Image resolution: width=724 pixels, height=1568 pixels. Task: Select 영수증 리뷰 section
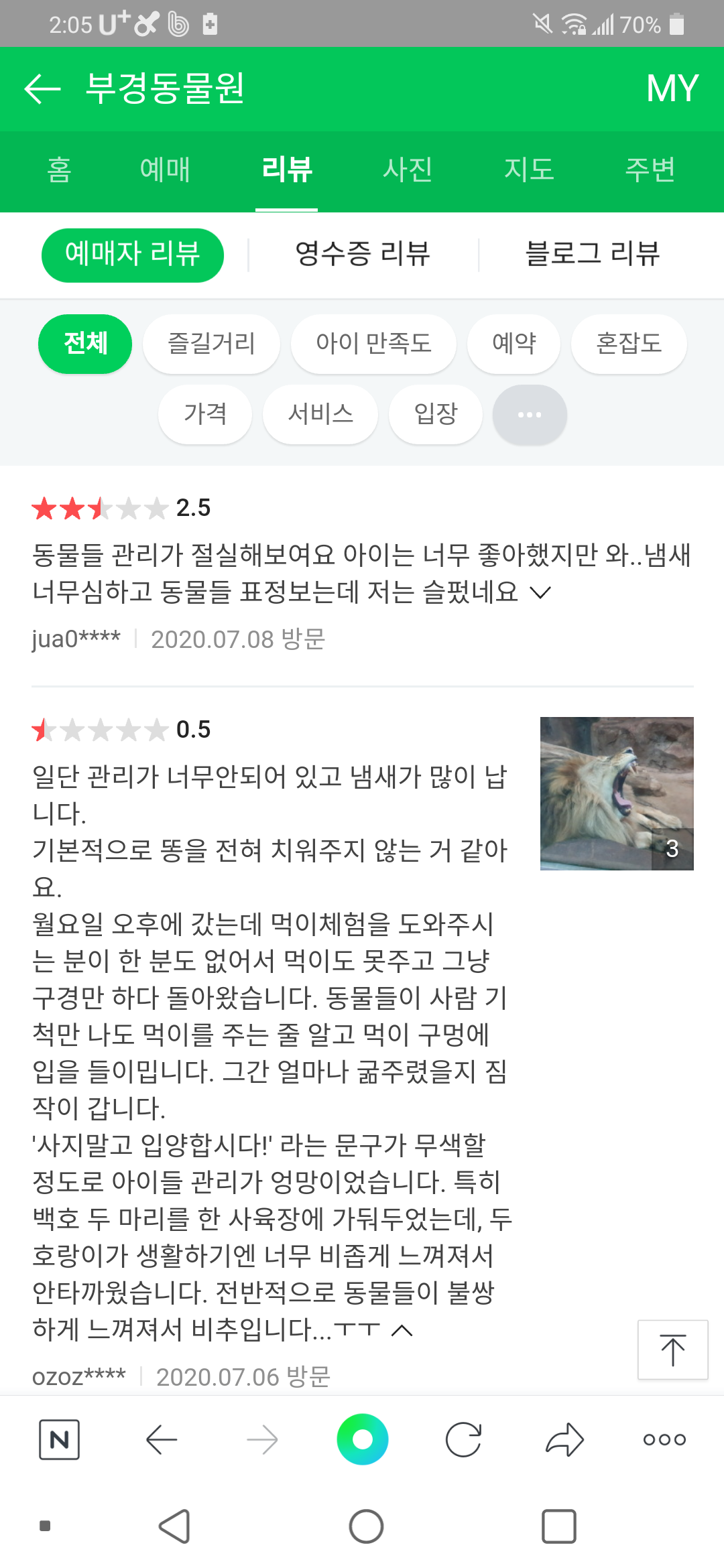[x=363, y=255]
